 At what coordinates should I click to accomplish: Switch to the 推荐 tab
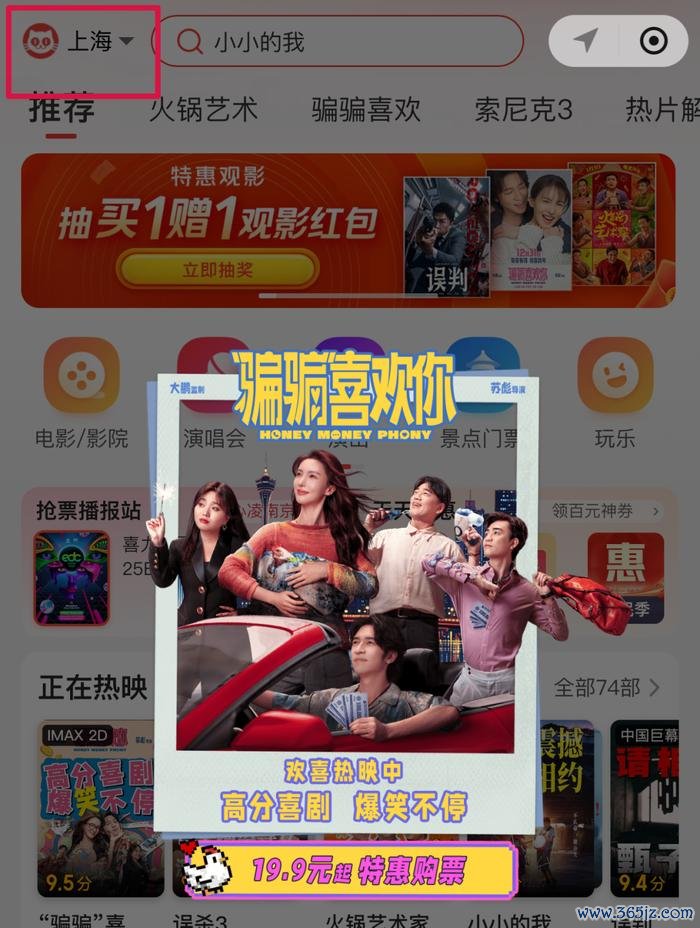[62, 108]
